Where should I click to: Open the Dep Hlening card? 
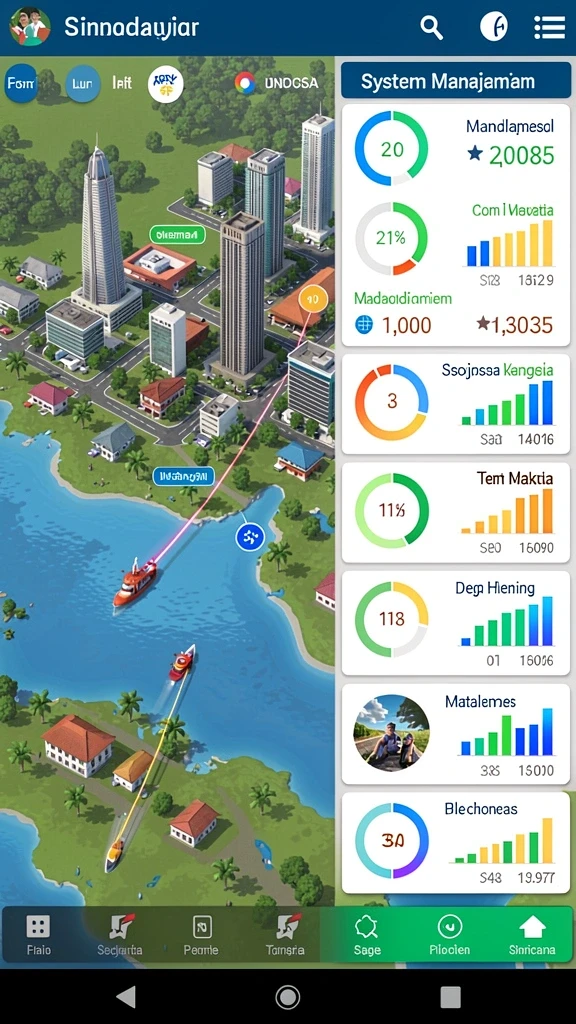pyautogui.click(x=455, y=623)
